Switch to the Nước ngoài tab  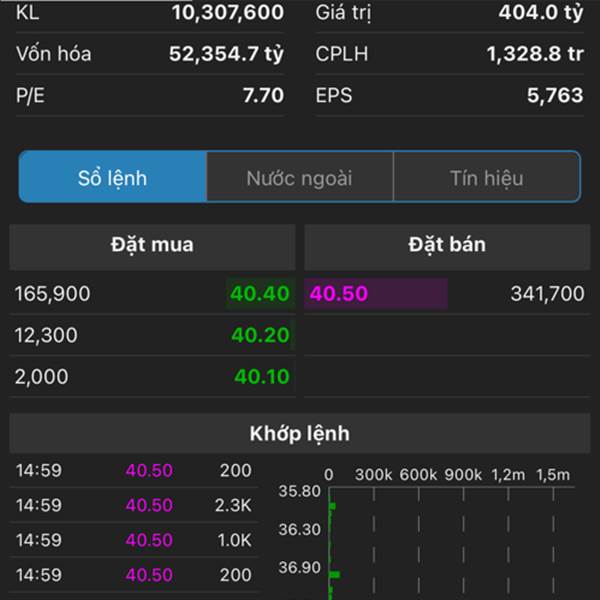[299, 178]
